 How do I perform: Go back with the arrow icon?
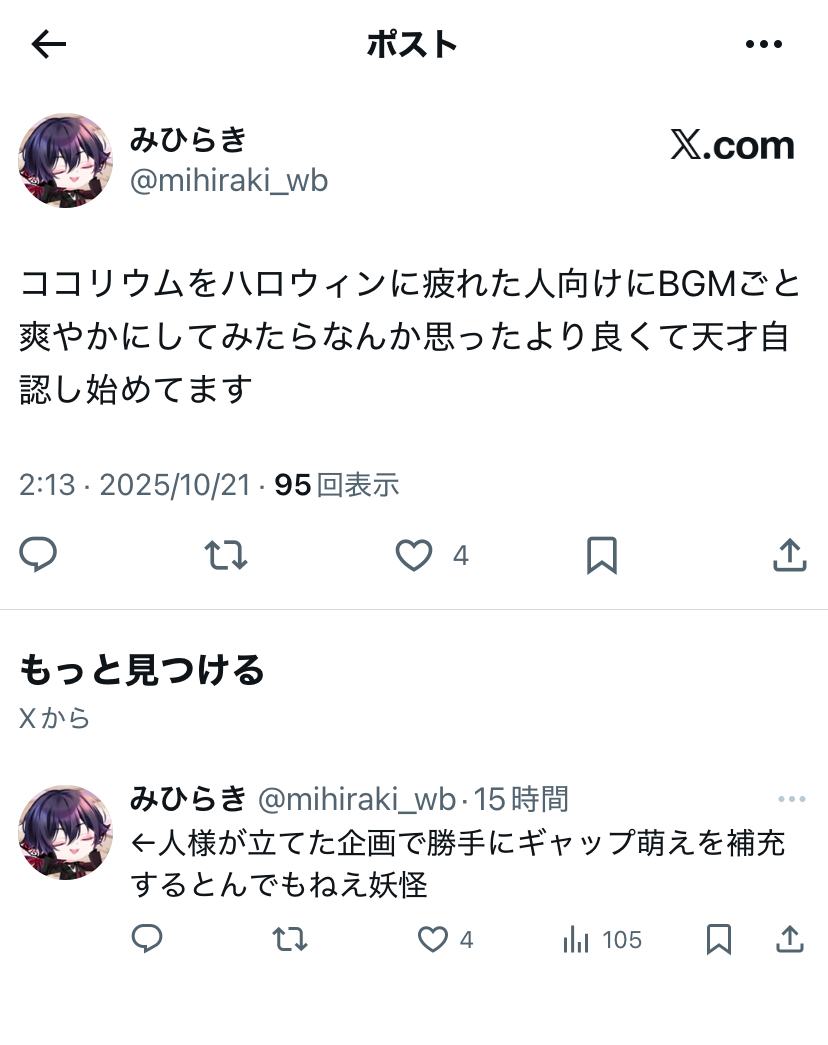49,44
